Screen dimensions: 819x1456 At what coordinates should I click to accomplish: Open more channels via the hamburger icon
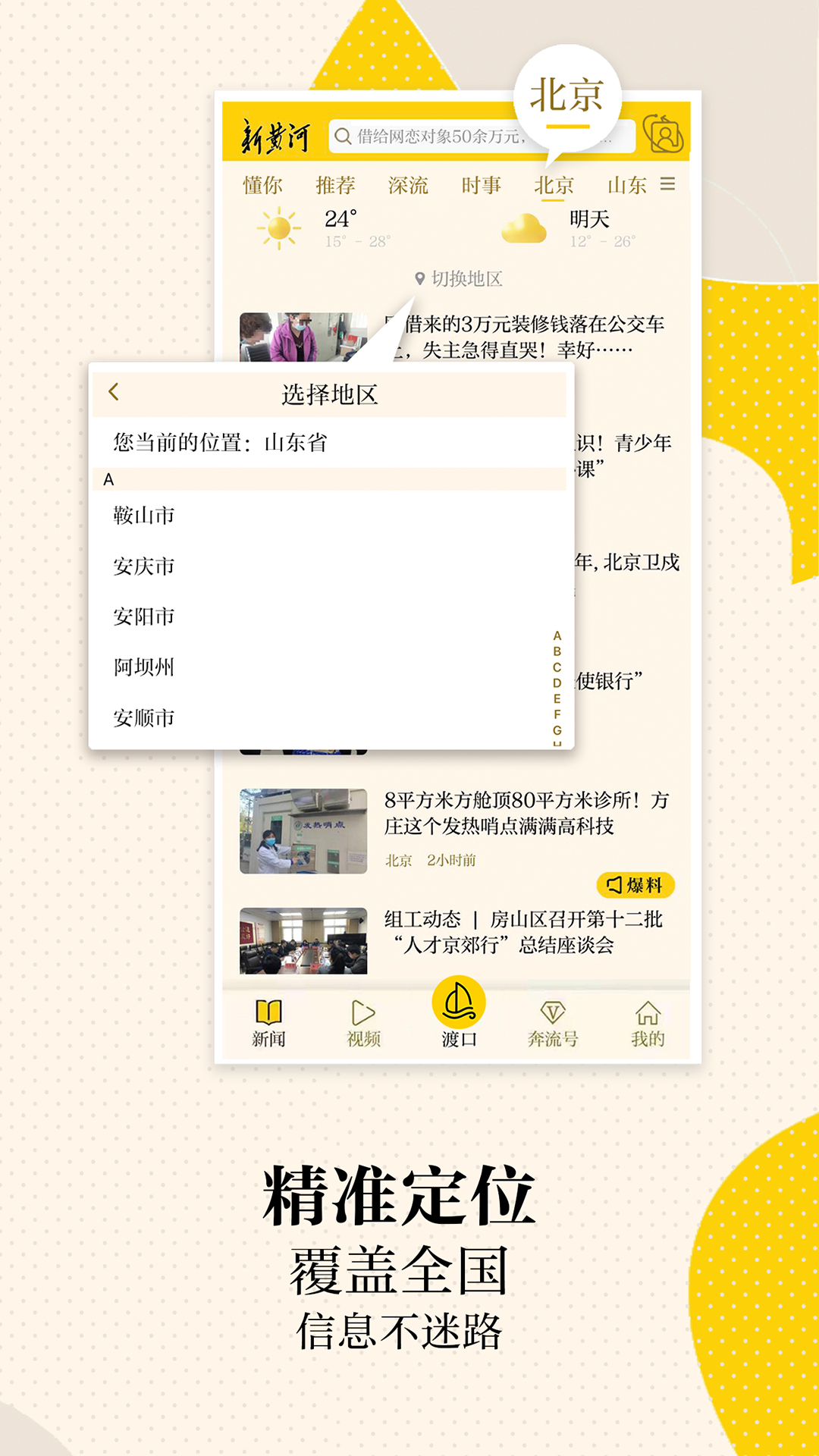(x=667, y=184)
